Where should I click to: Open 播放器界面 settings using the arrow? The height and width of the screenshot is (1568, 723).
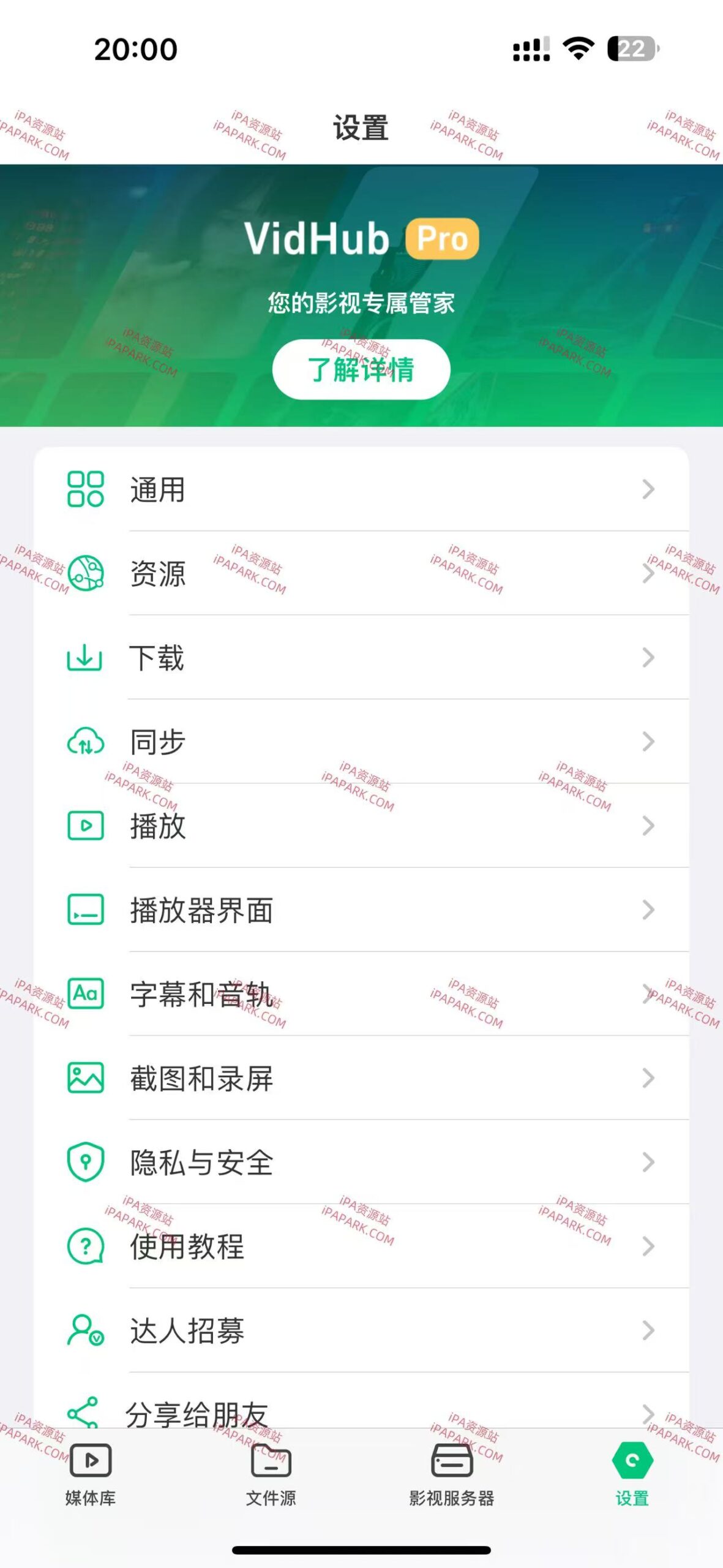(x=647, y=911)
